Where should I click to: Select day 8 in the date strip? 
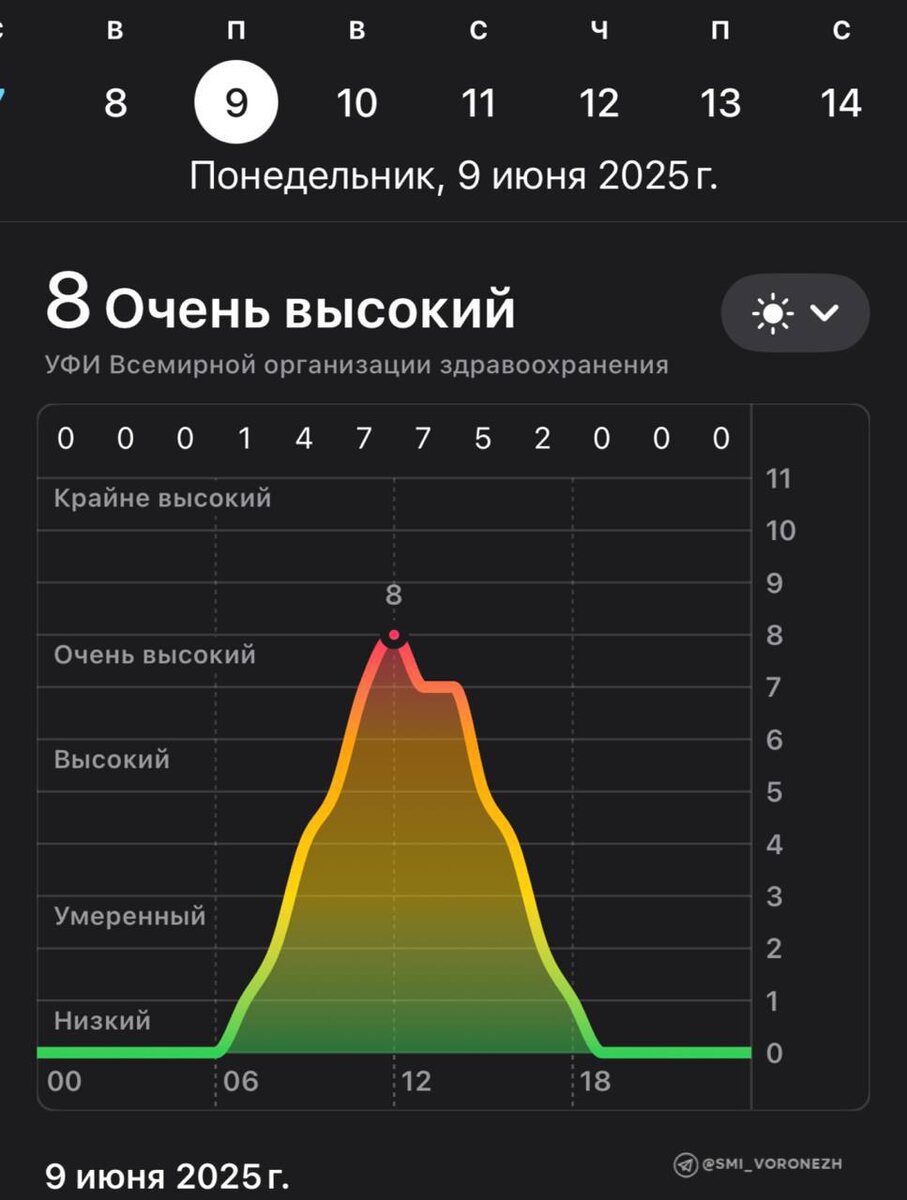click(x=116, y=102)
